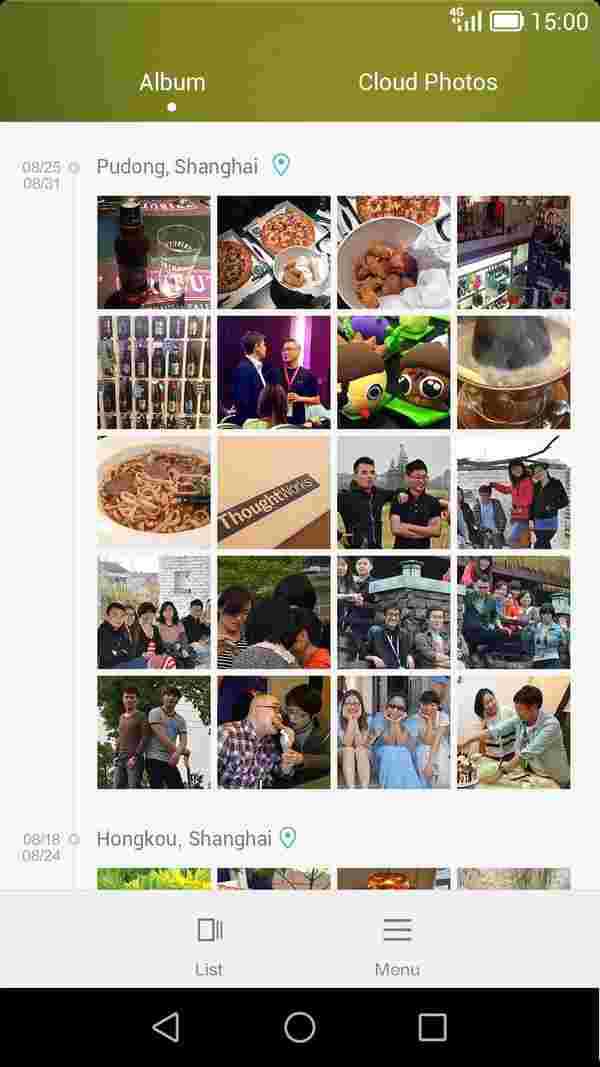The image size is (600, 1067).
Task: Open the photo of two men at purple stage
Action: [274, 372]
